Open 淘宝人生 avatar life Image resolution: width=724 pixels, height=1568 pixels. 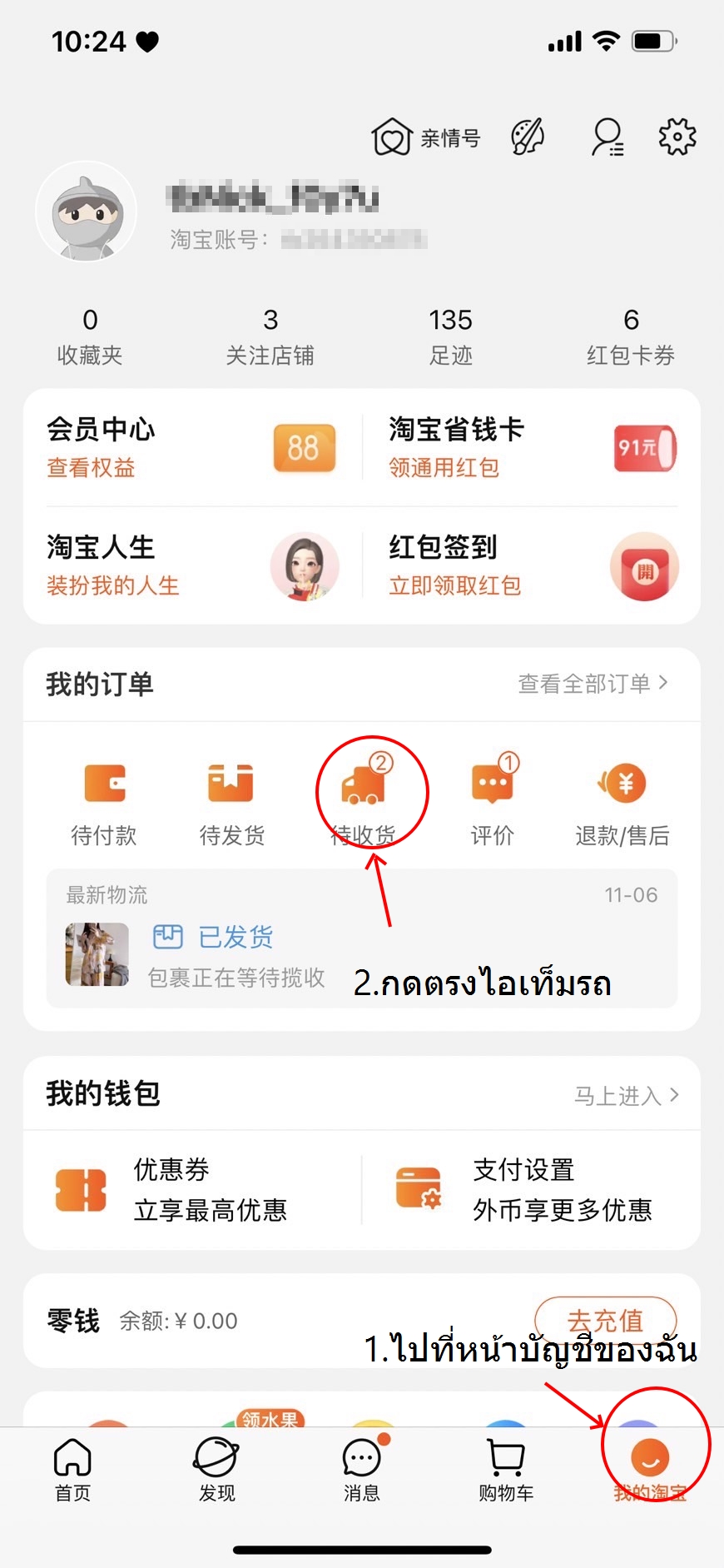pyautogui.click(x=191, y=565)
